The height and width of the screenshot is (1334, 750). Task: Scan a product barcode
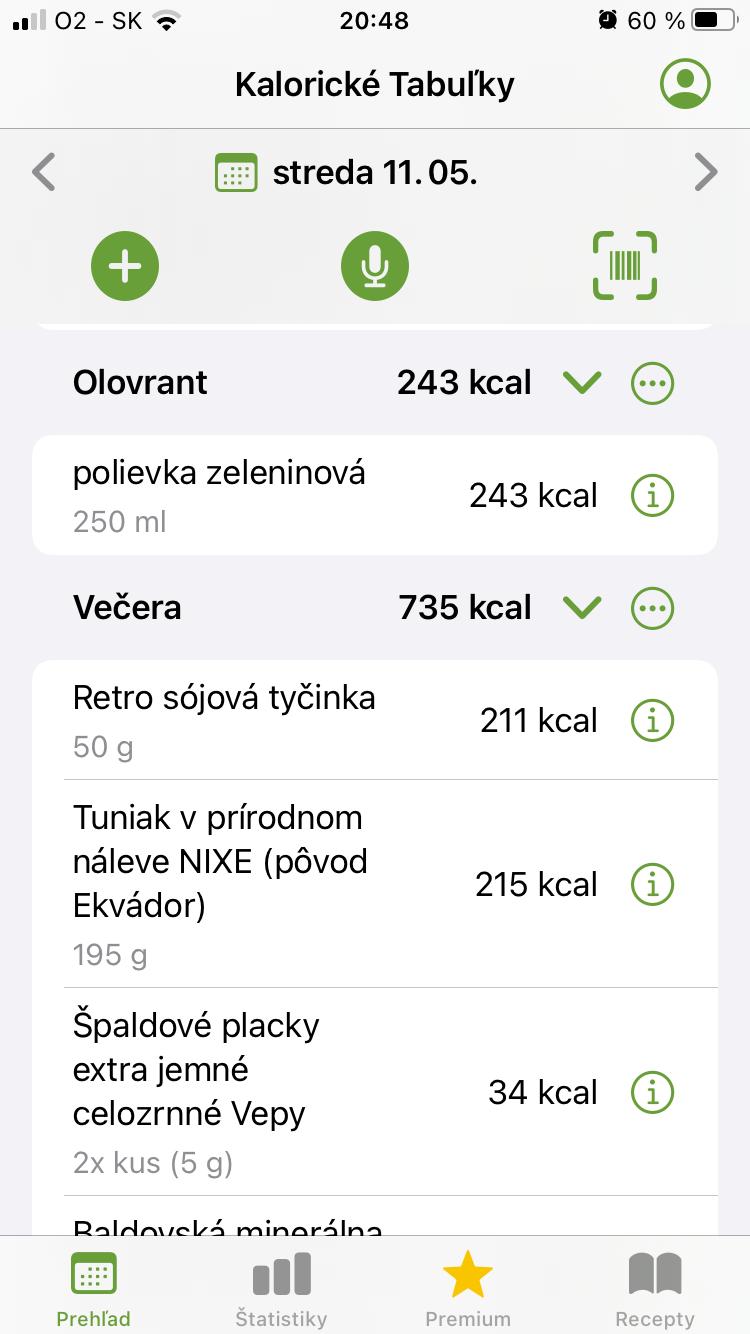pos(625,265)
